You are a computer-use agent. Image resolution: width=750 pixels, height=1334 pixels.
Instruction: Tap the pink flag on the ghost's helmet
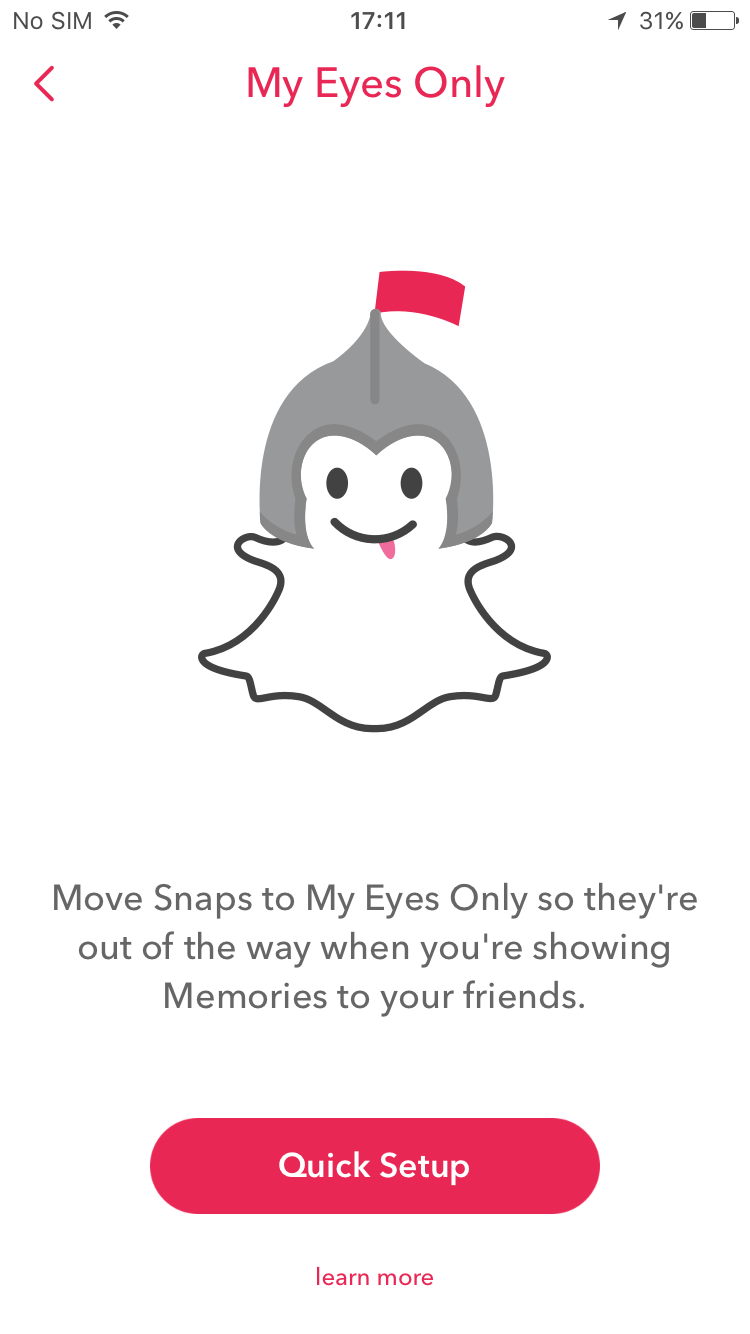click(420, 295)
